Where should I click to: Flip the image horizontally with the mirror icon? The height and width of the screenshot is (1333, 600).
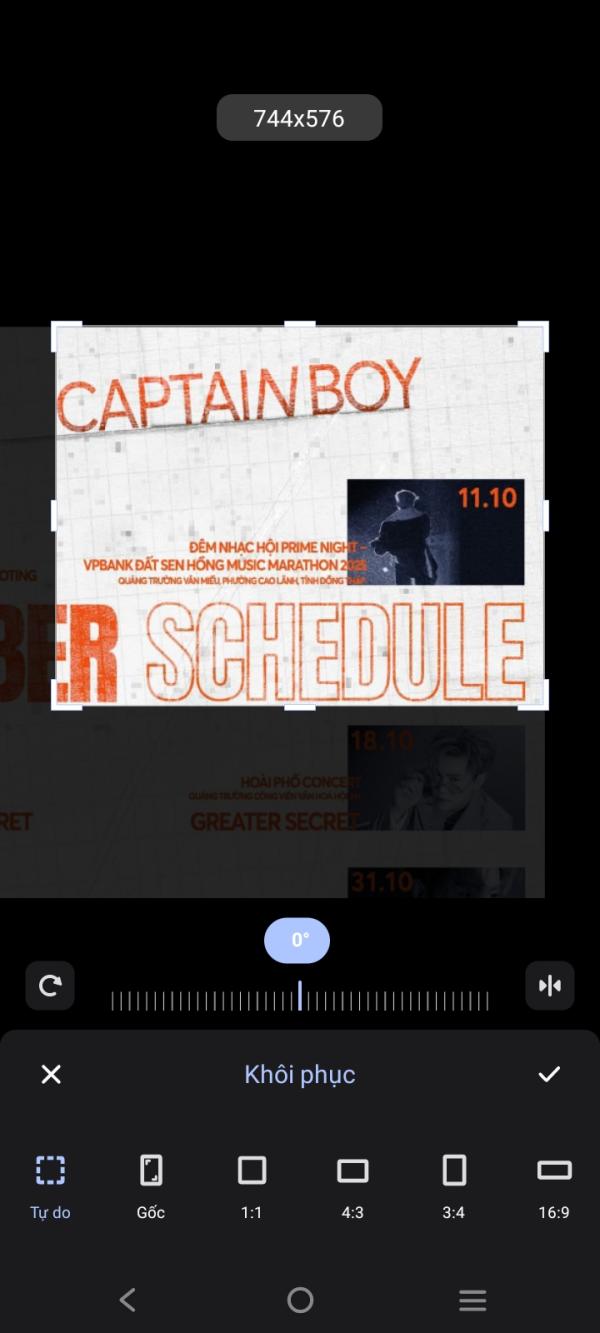click(x=550, y=986)
